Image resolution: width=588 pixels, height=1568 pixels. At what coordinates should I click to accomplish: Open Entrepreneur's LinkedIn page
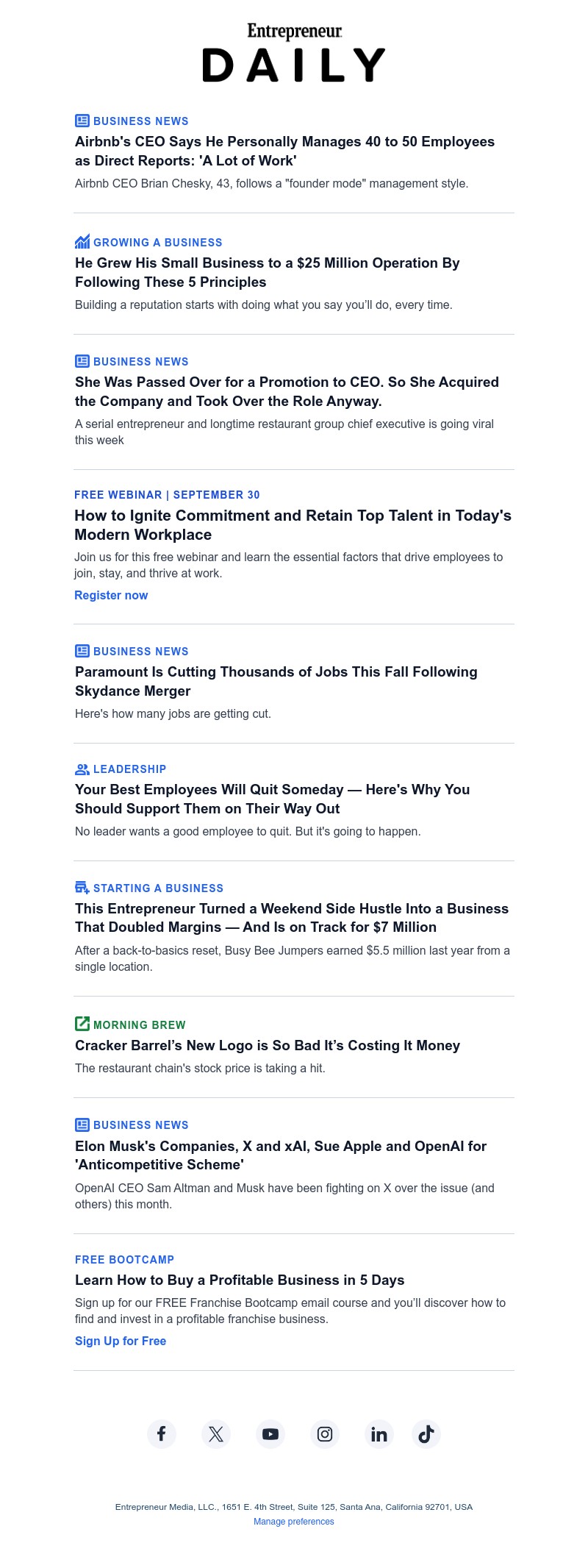pos(379,1433)
